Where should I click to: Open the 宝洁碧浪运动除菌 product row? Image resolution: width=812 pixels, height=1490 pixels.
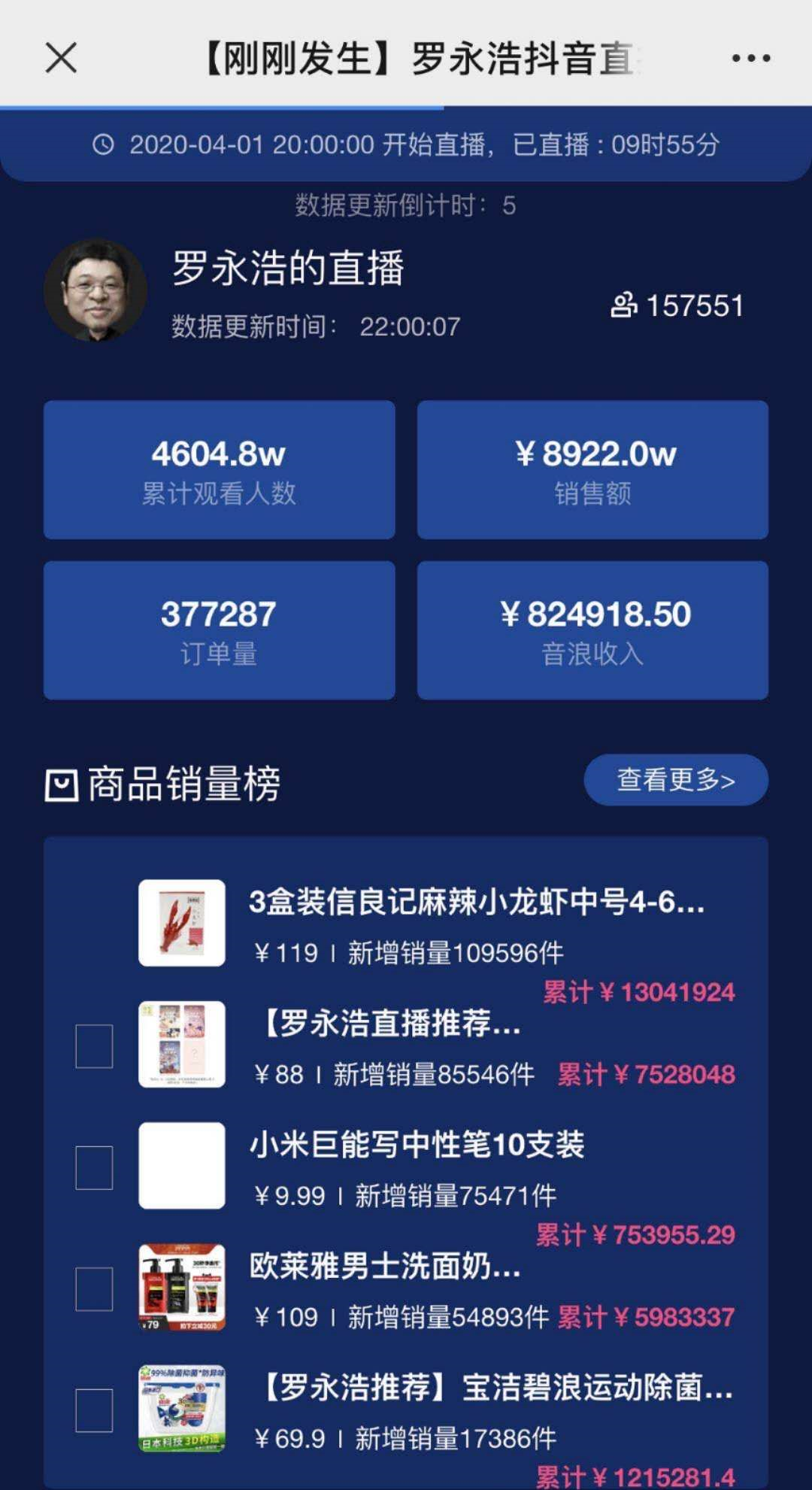point(496,1388)
